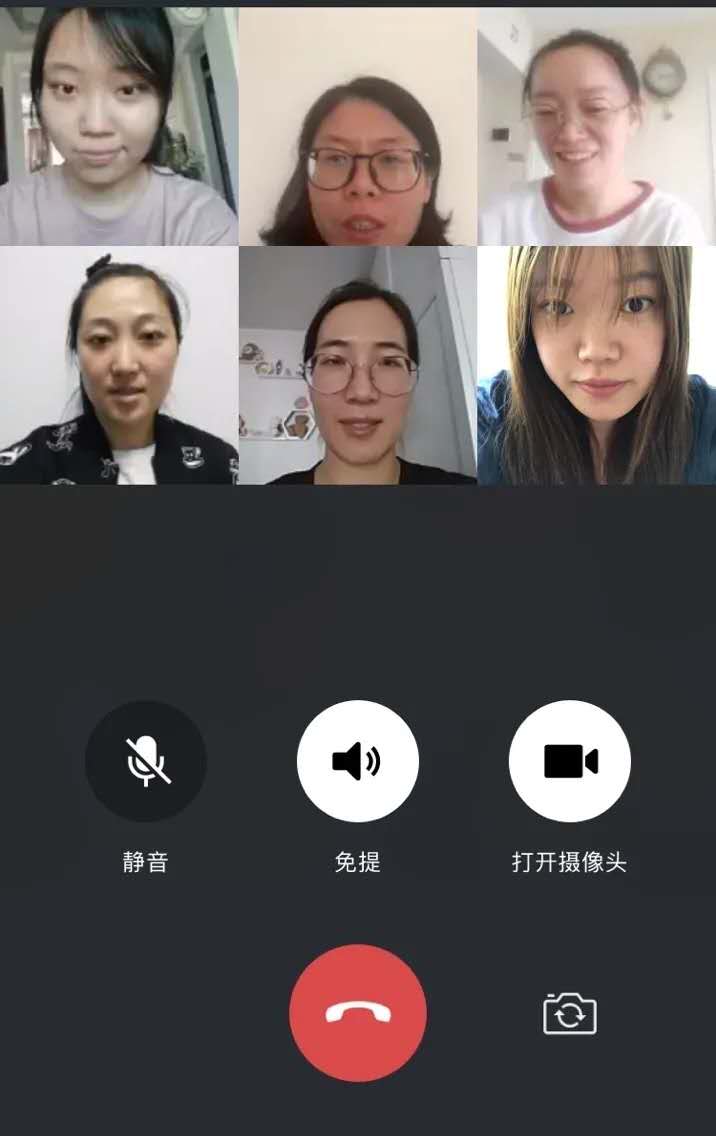Toggle the 静音 mute microphone button
This screenshot has width=716, height=1136.
tap(146, 762)
